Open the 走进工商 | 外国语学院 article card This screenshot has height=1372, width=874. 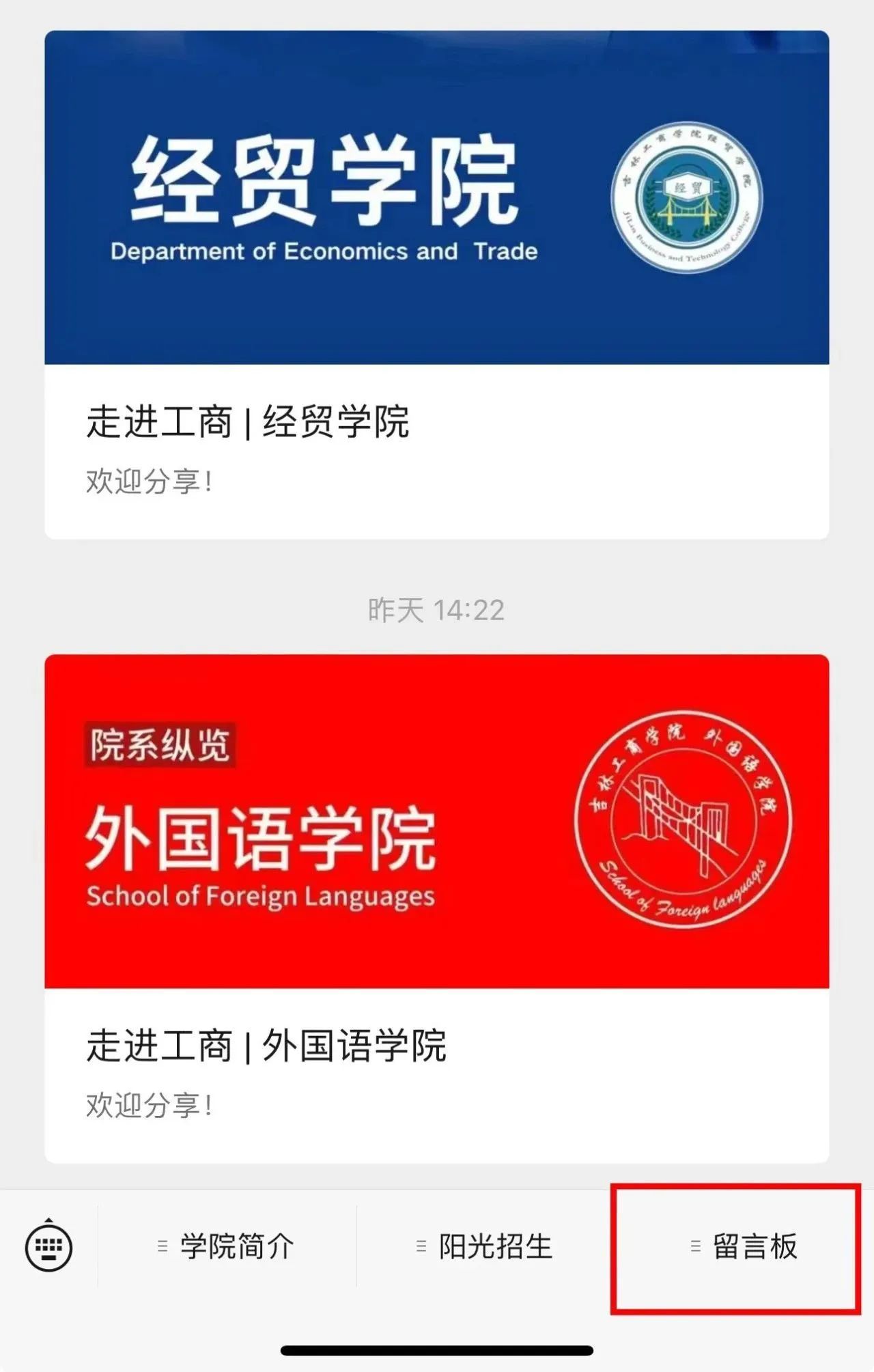click(436, 908)
